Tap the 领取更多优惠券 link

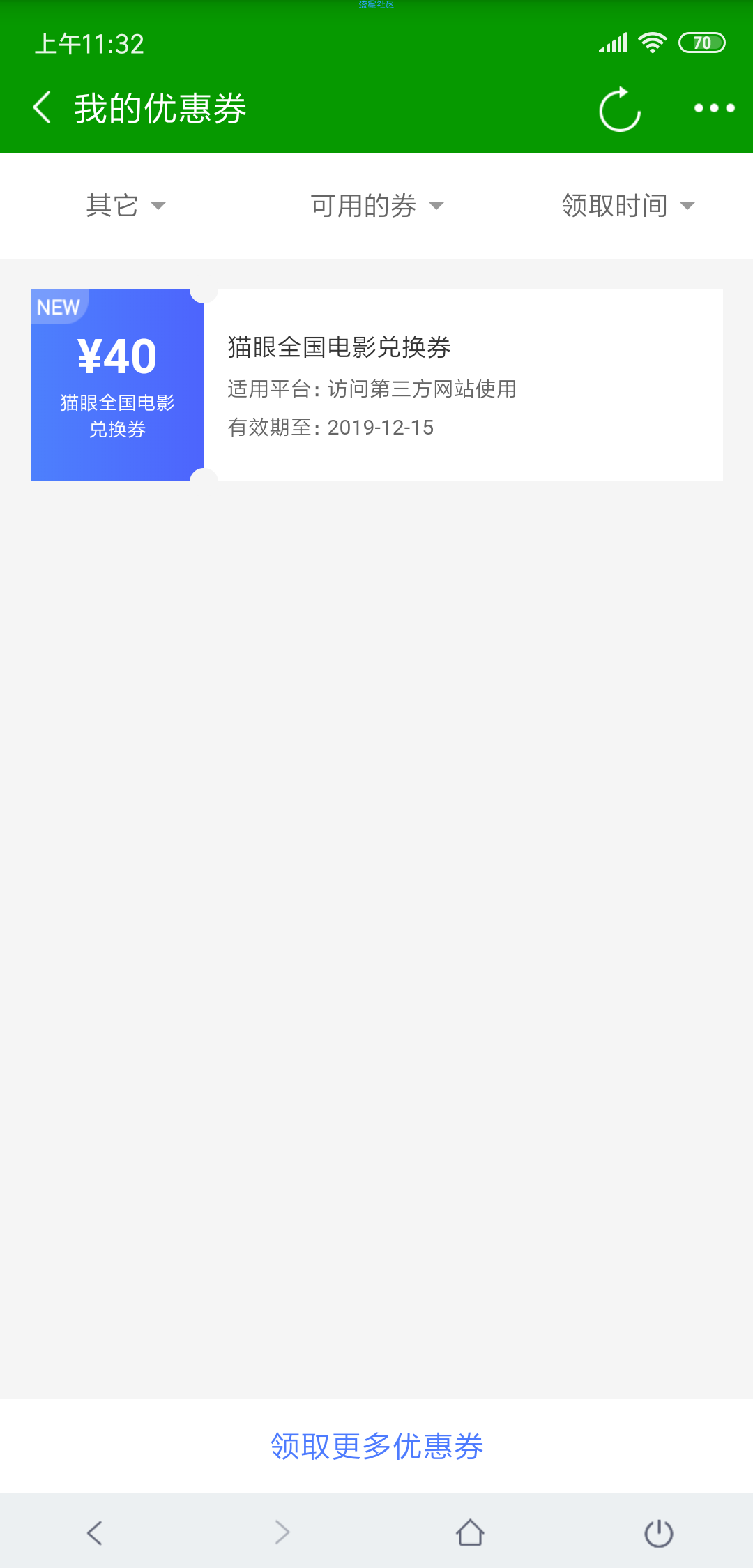coord(376,1446)
